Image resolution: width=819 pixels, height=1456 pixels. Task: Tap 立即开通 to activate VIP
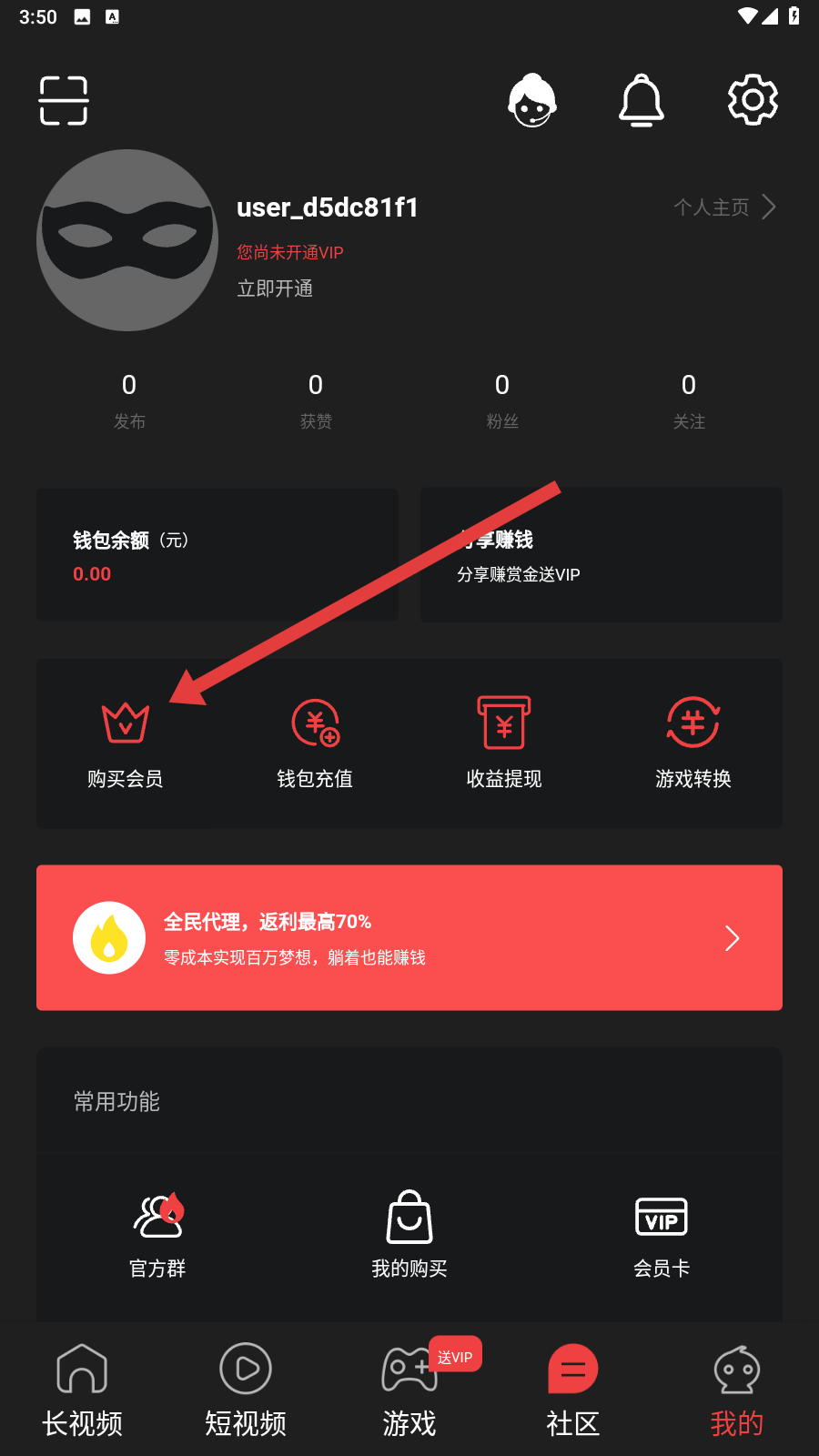point(275,288)
